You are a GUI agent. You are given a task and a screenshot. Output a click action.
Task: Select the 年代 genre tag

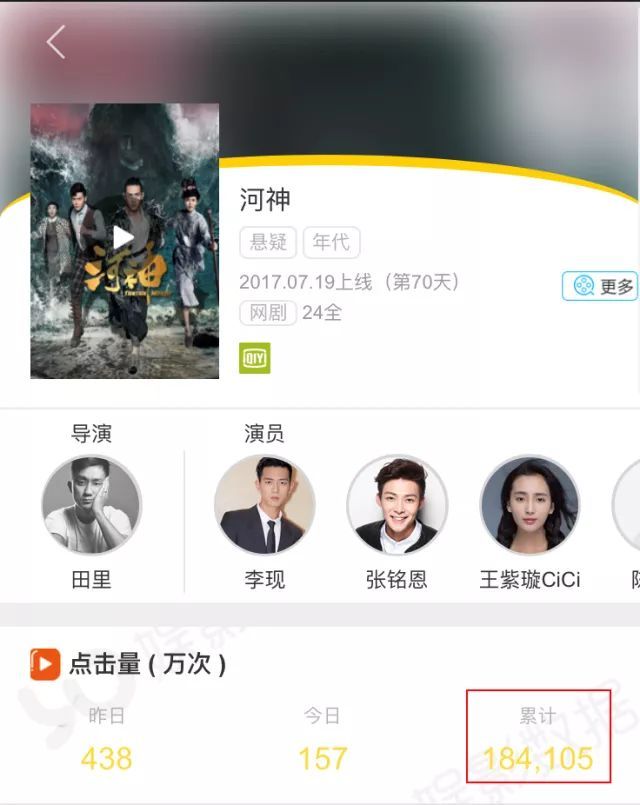click(x=331, y=243)
